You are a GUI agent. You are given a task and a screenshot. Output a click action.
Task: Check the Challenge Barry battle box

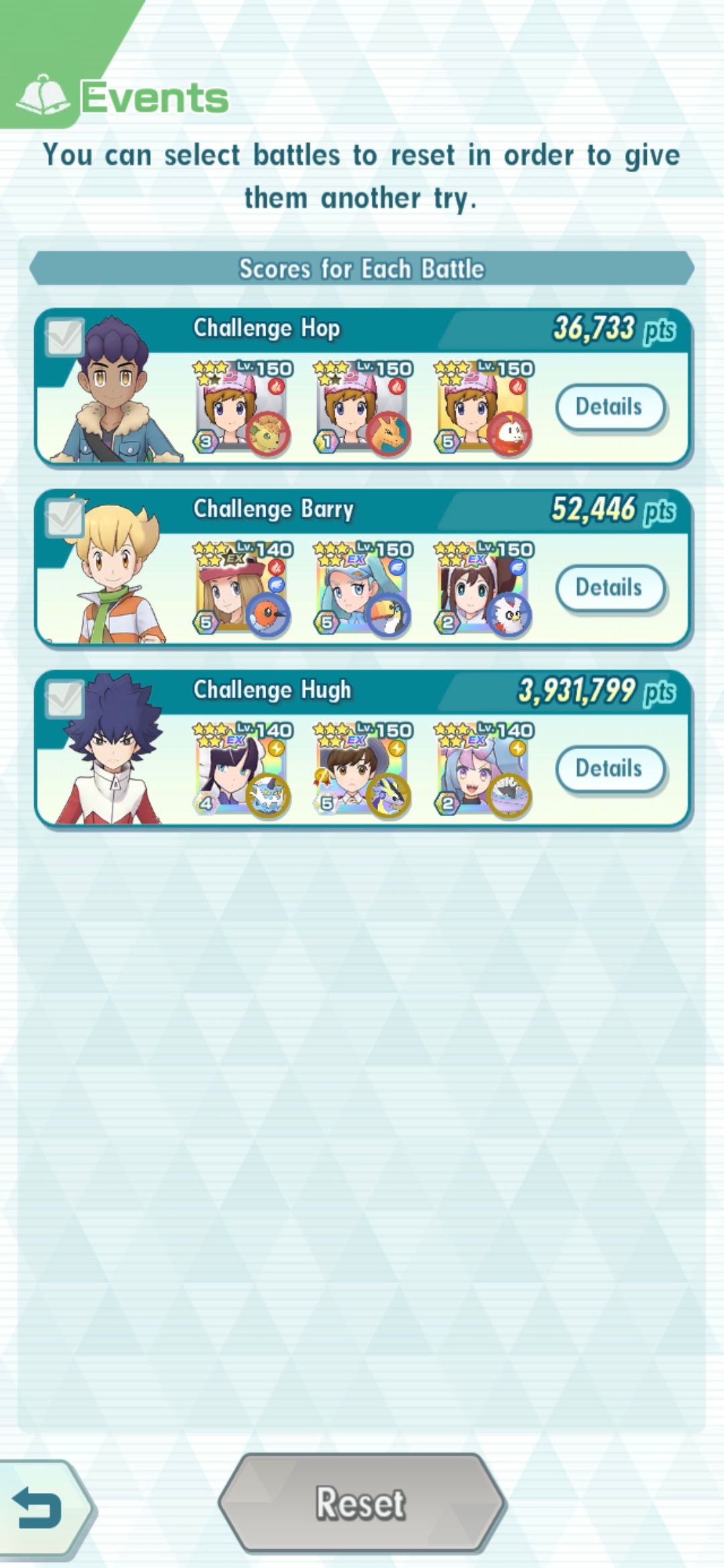coord(64,517)
